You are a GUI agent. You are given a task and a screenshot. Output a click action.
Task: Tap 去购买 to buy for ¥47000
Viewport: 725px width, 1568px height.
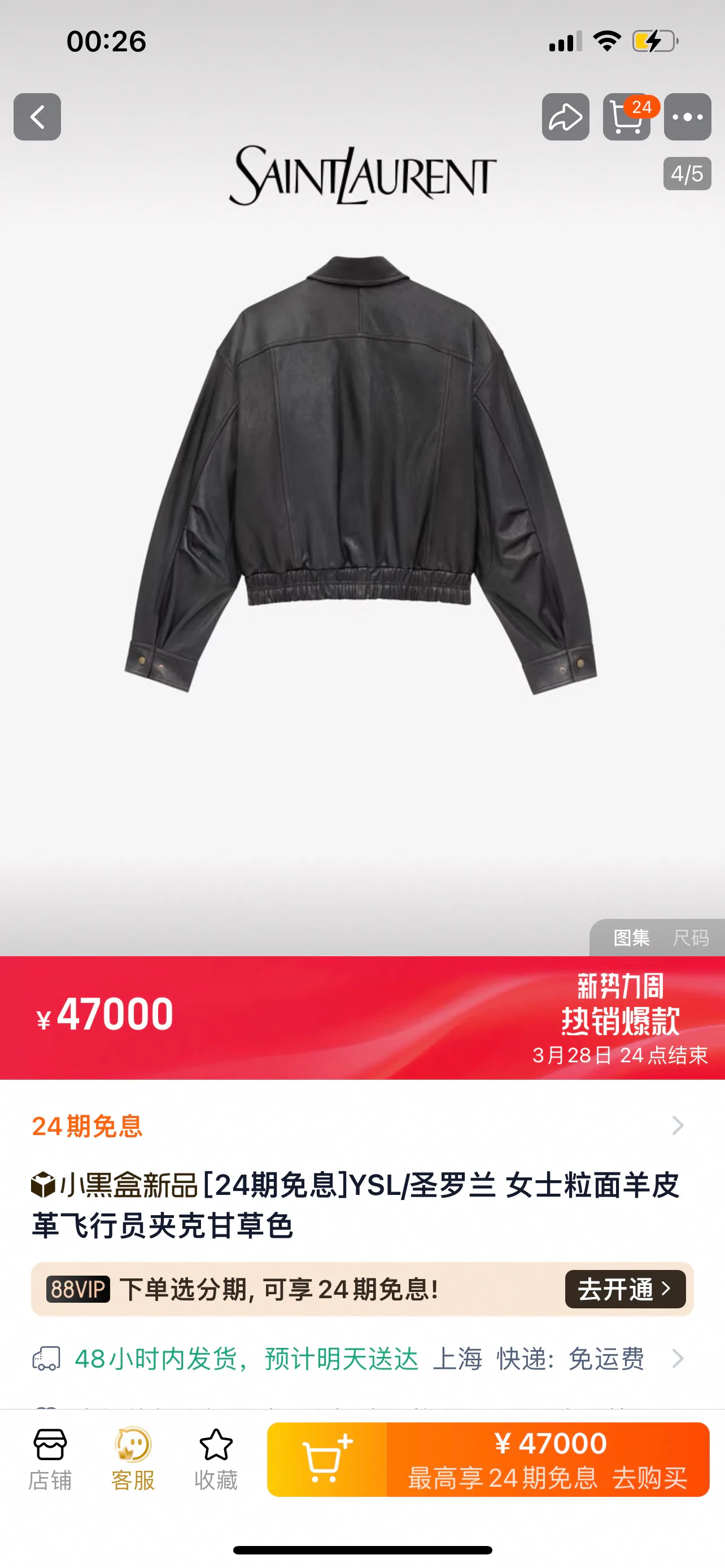coord(548,1460)
